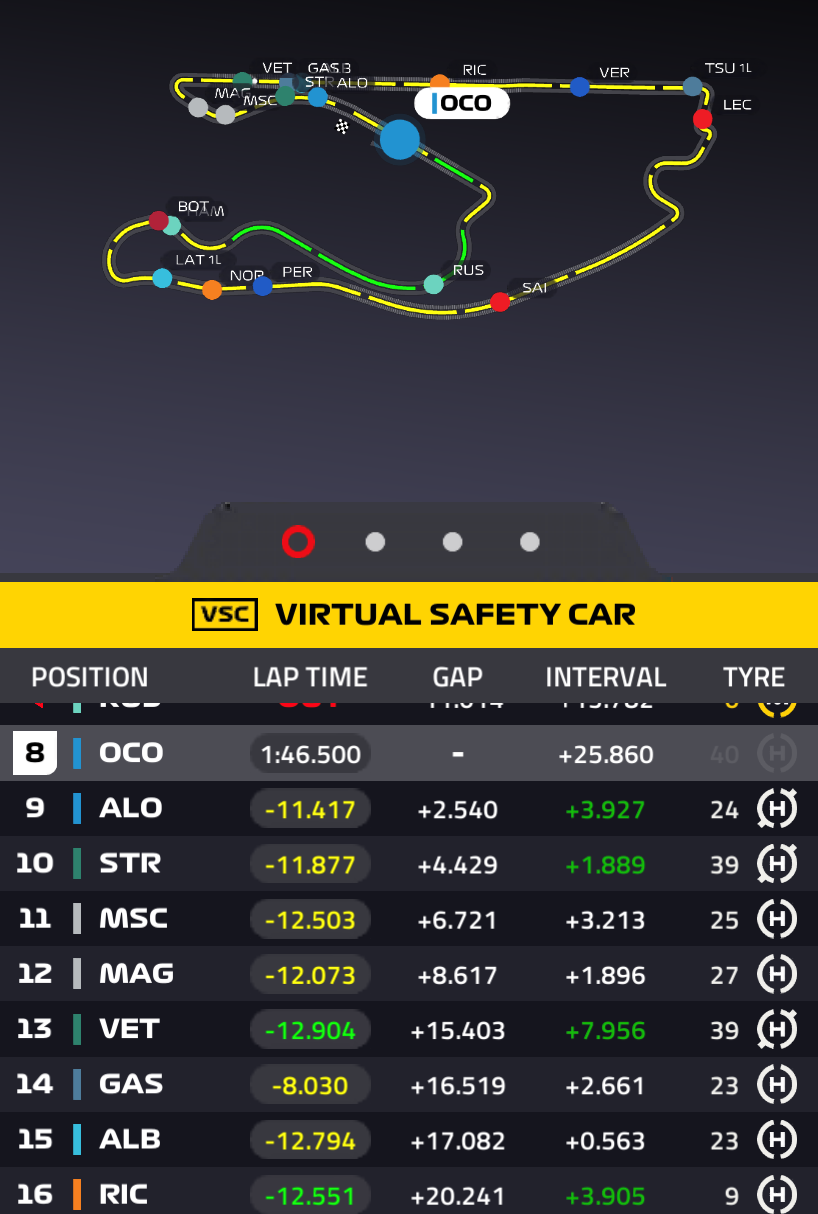Select the RIC row in position 16

click(409, 1191)
